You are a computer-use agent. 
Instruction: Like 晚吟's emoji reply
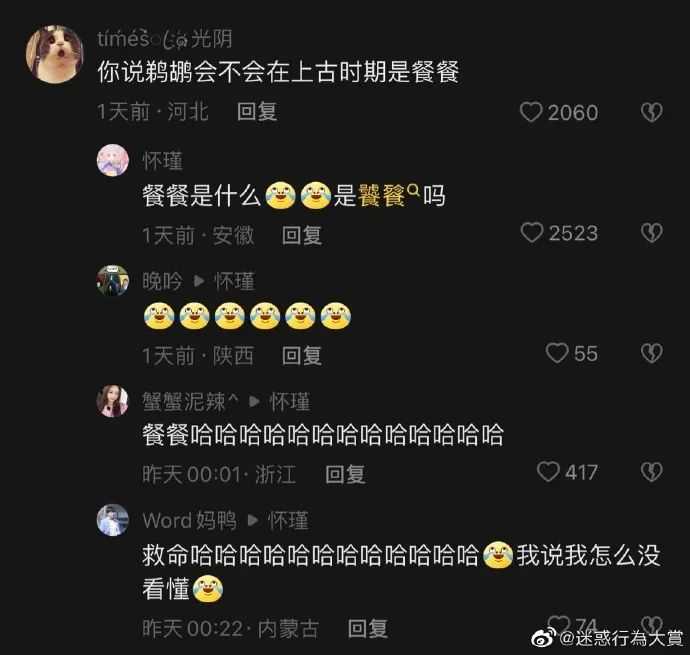[557, 353]
